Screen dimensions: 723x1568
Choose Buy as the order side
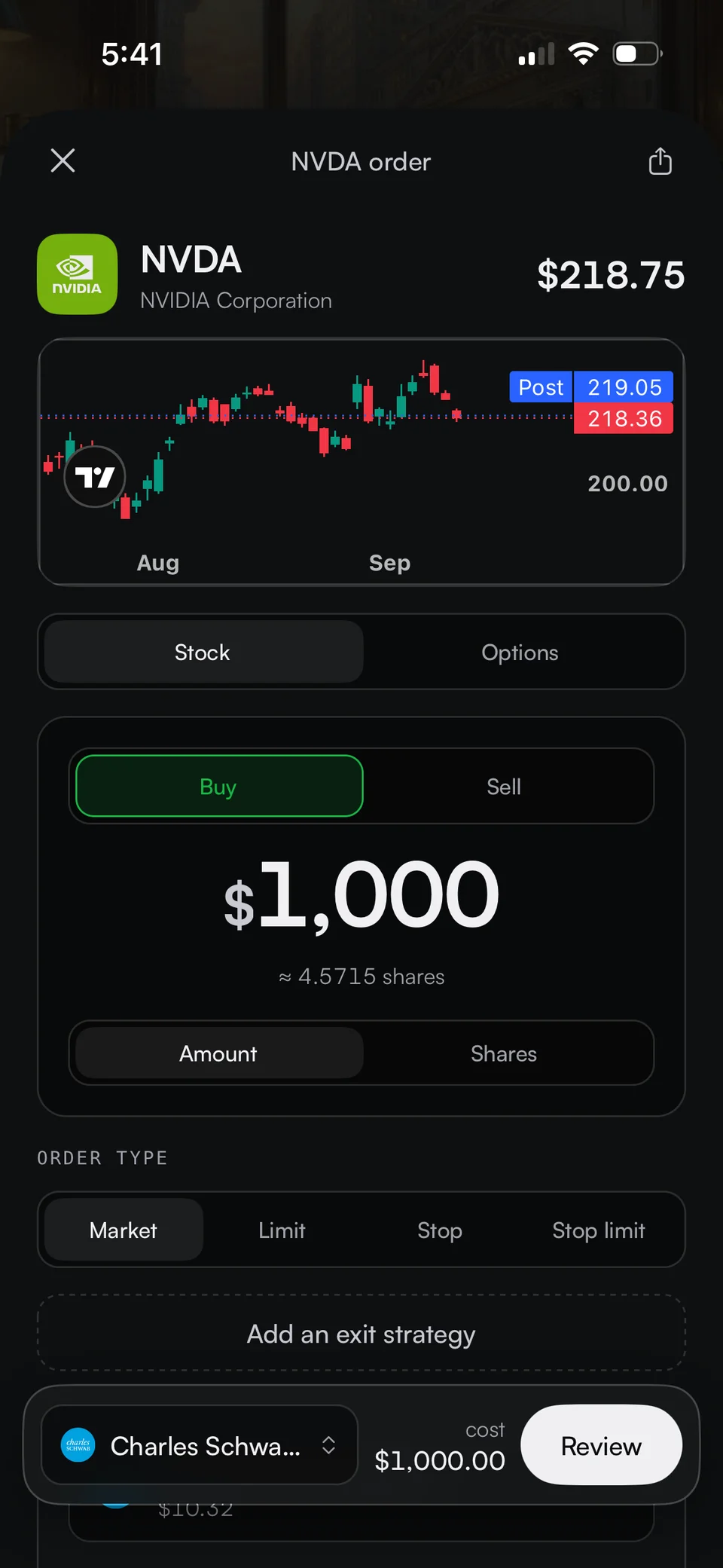219,786
